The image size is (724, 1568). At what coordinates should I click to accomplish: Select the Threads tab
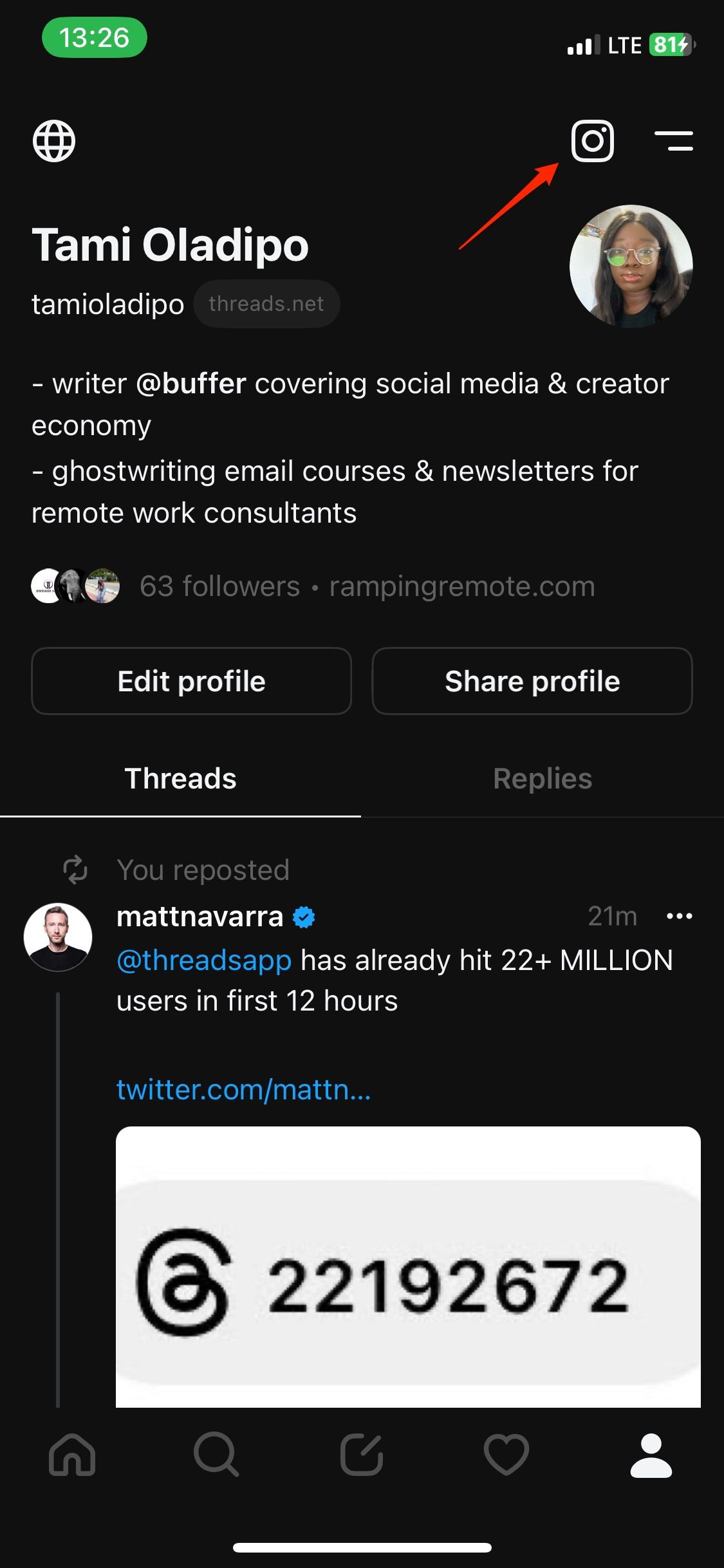[180, 779]
